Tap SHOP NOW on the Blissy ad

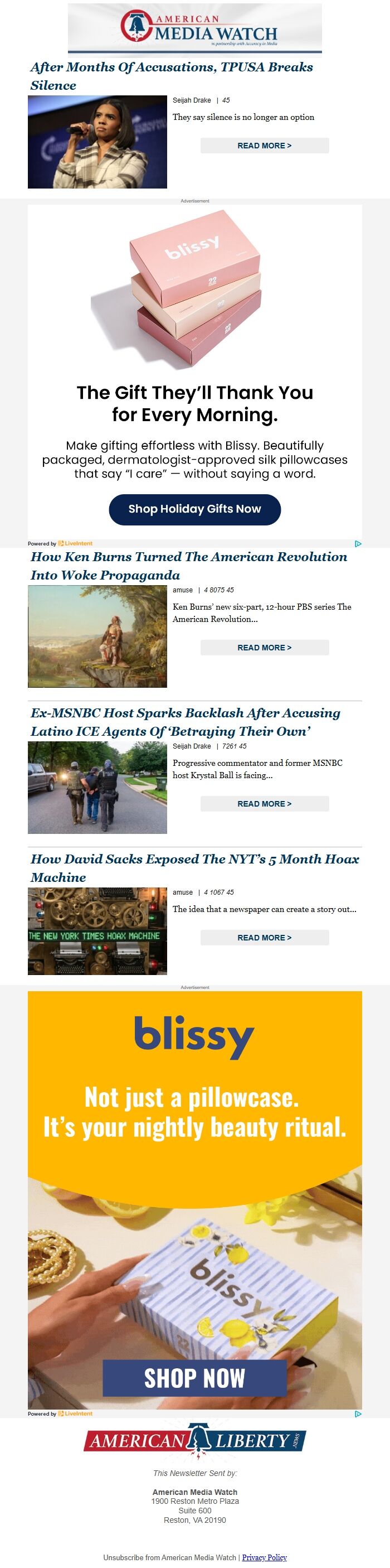pos(194,1378)
